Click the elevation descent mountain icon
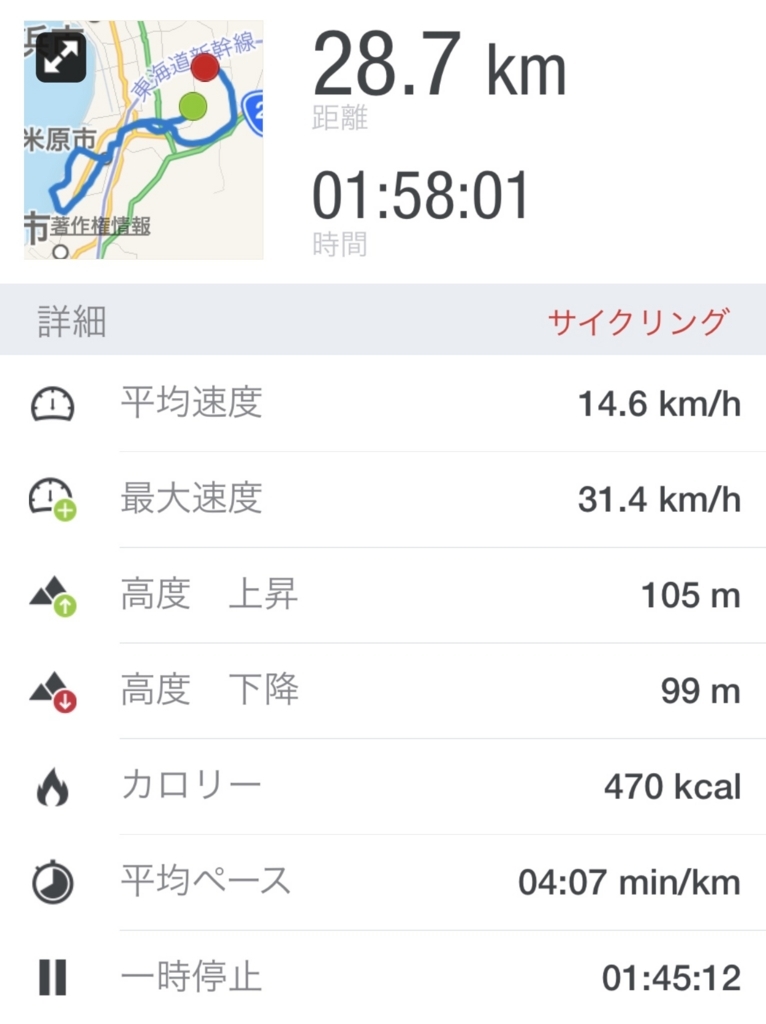The image size is (766, 1024). 51,690
